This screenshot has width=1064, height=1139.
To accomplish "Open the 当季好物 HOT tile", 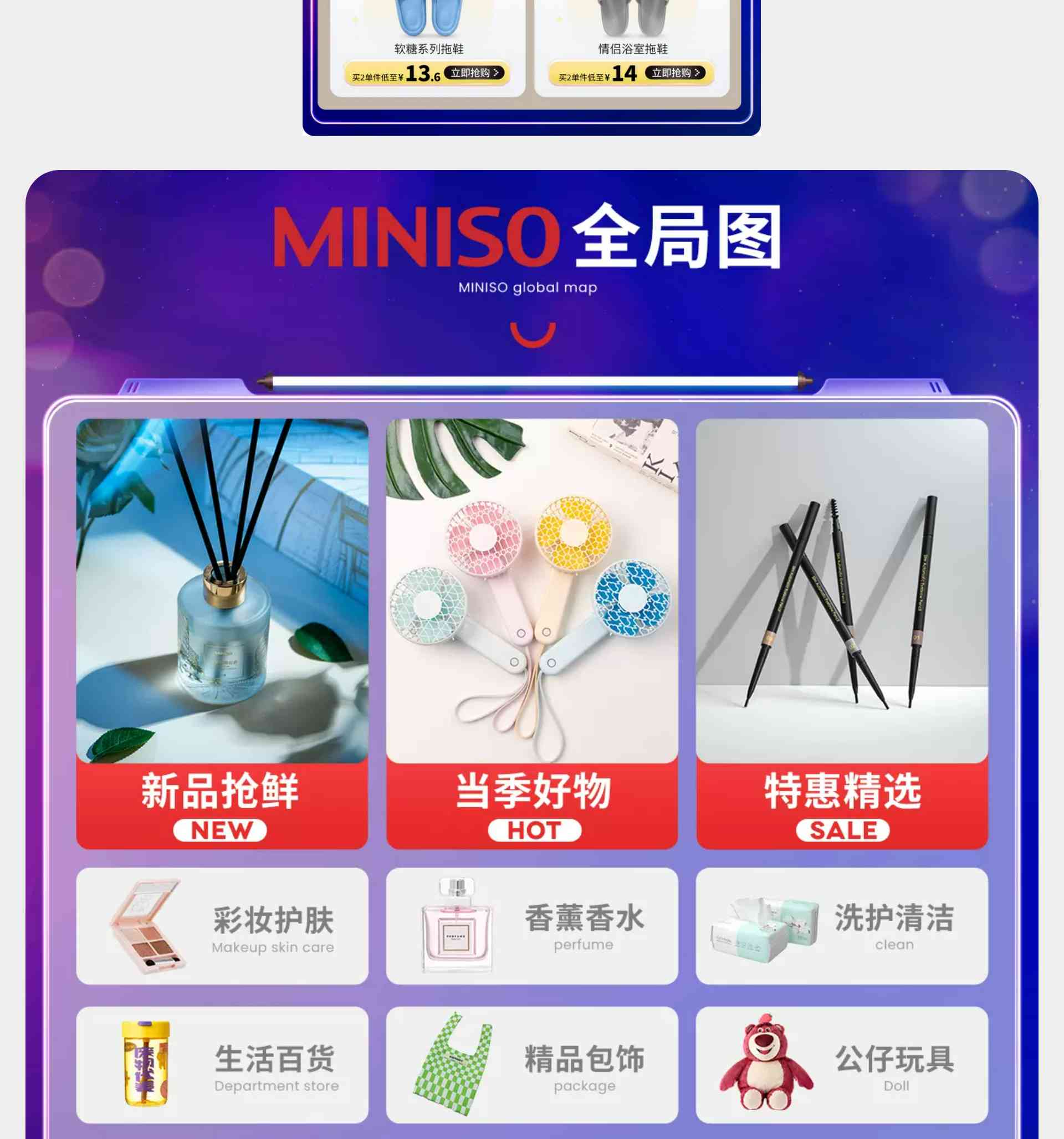I will (532, 633).
